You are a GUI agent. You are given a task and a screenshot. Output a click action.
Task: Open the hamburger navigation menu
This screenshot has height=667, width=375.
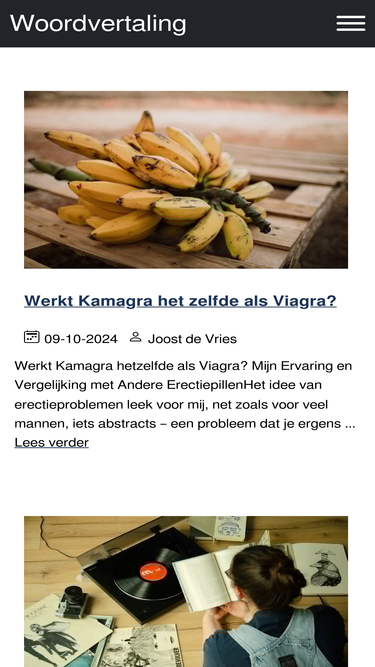point(351,23)
